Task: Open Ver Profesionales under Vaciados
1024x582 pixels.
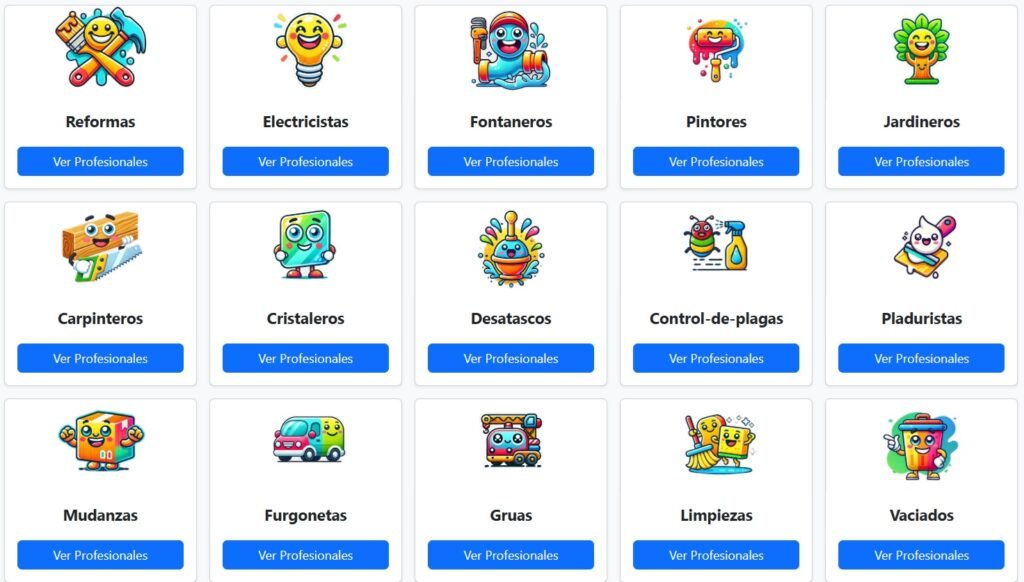Action: (x=921, y=555)
